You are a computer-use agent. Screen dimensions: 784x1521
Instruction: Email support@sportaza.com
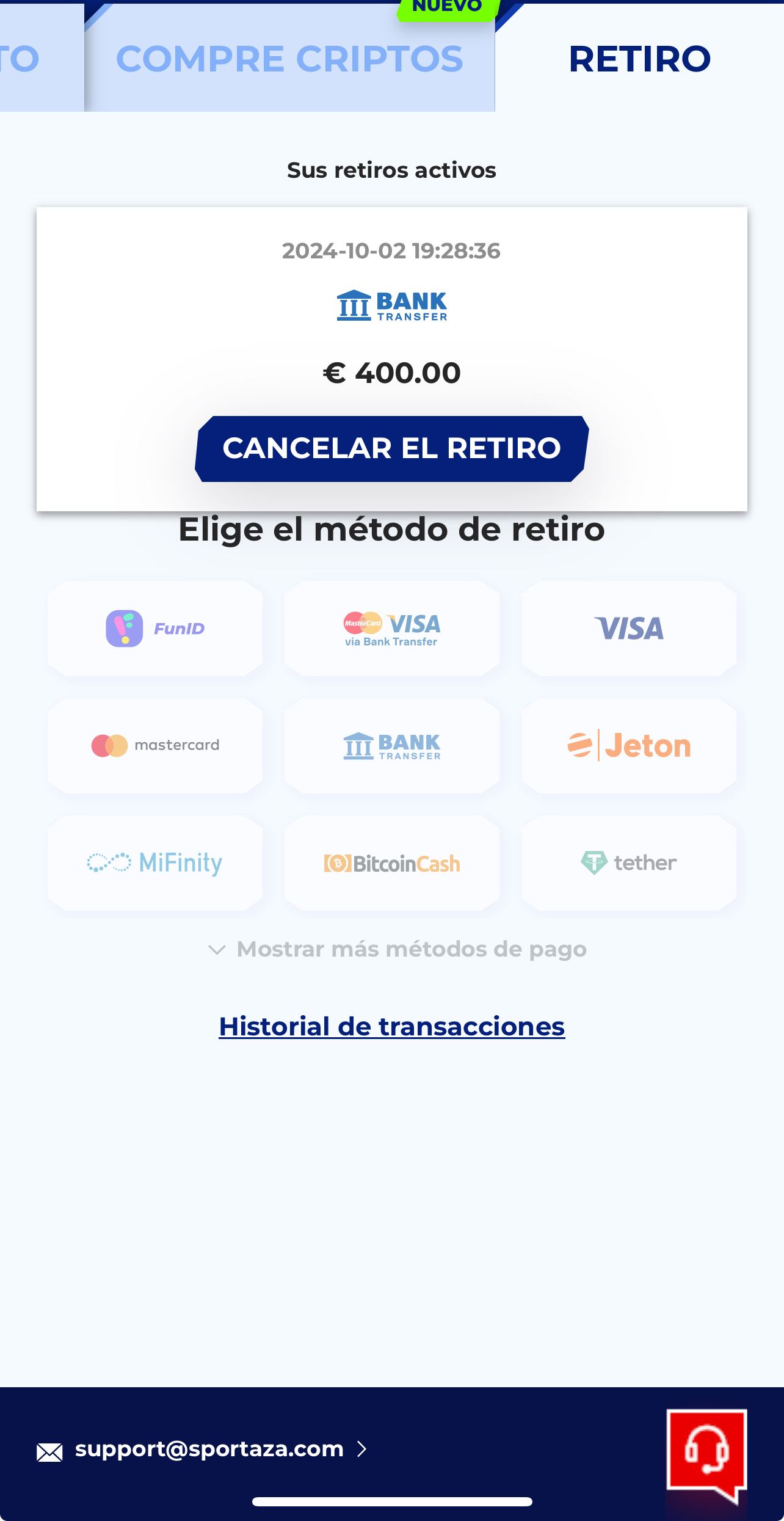point(209,1449)
